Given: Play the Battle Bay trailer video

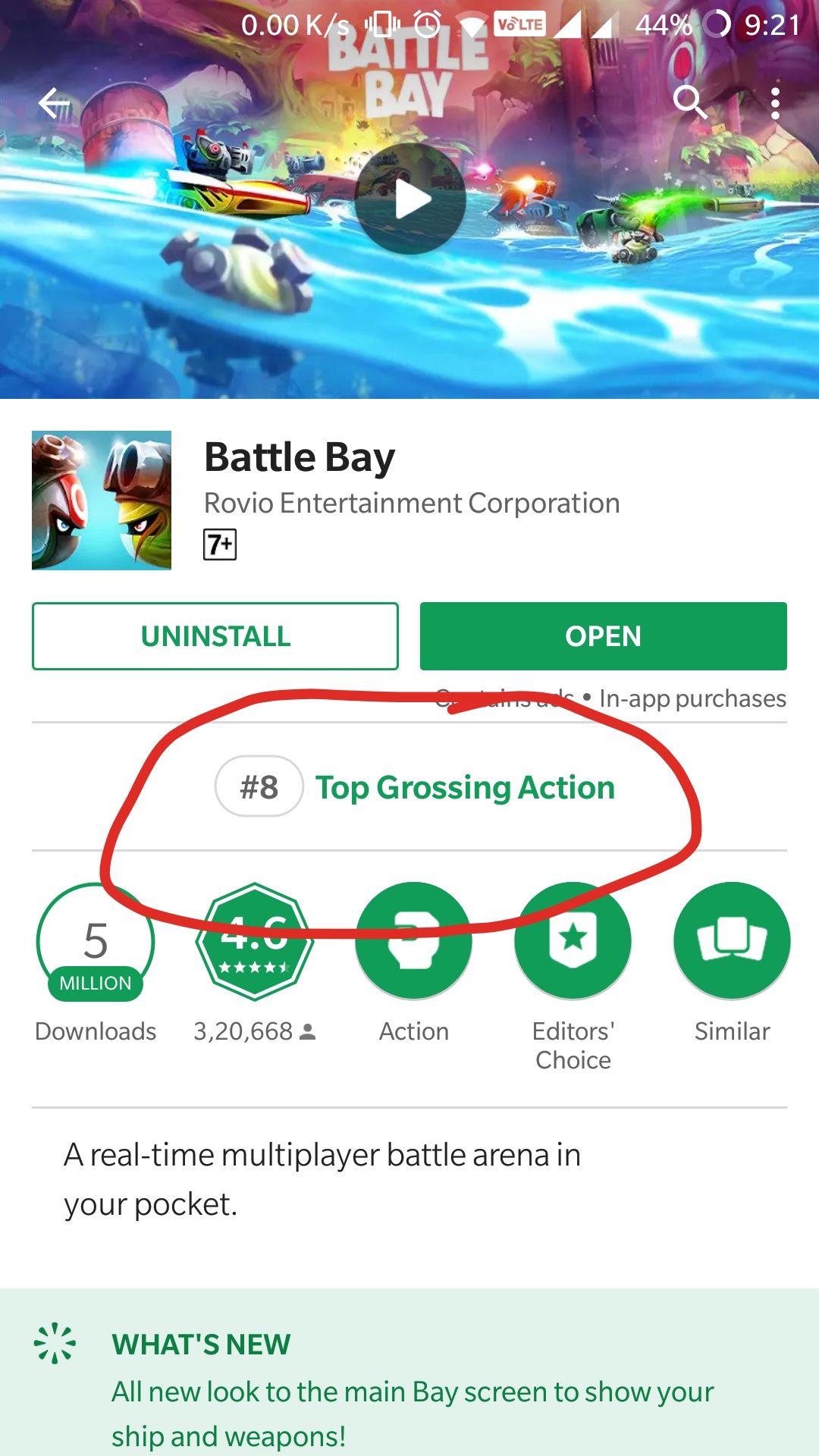Looking at the screenshot, I should click(x=410, y=199).
